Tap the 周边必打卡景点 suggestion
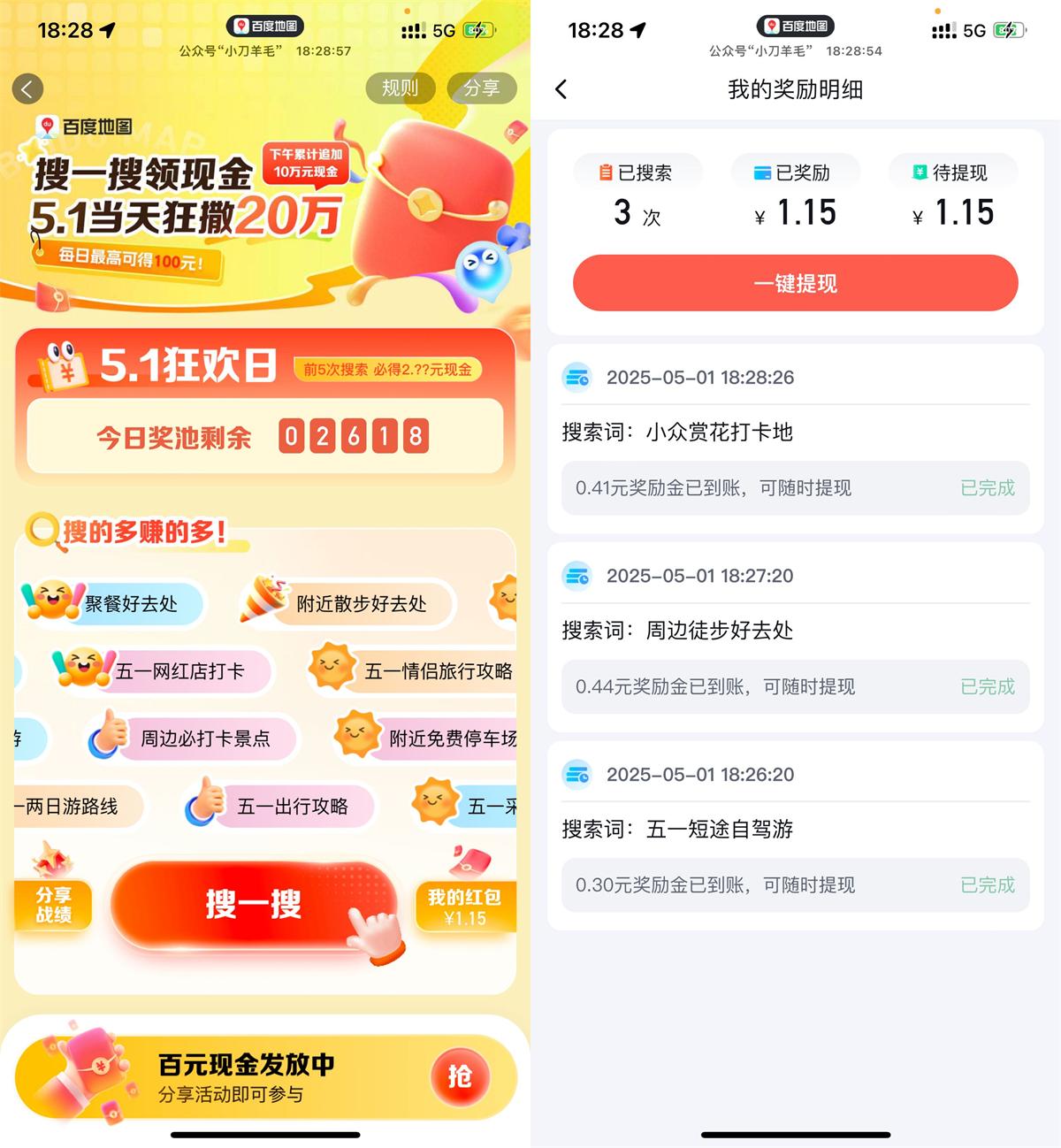Viewport: 1061px width, 1148px height. [195, 738]
